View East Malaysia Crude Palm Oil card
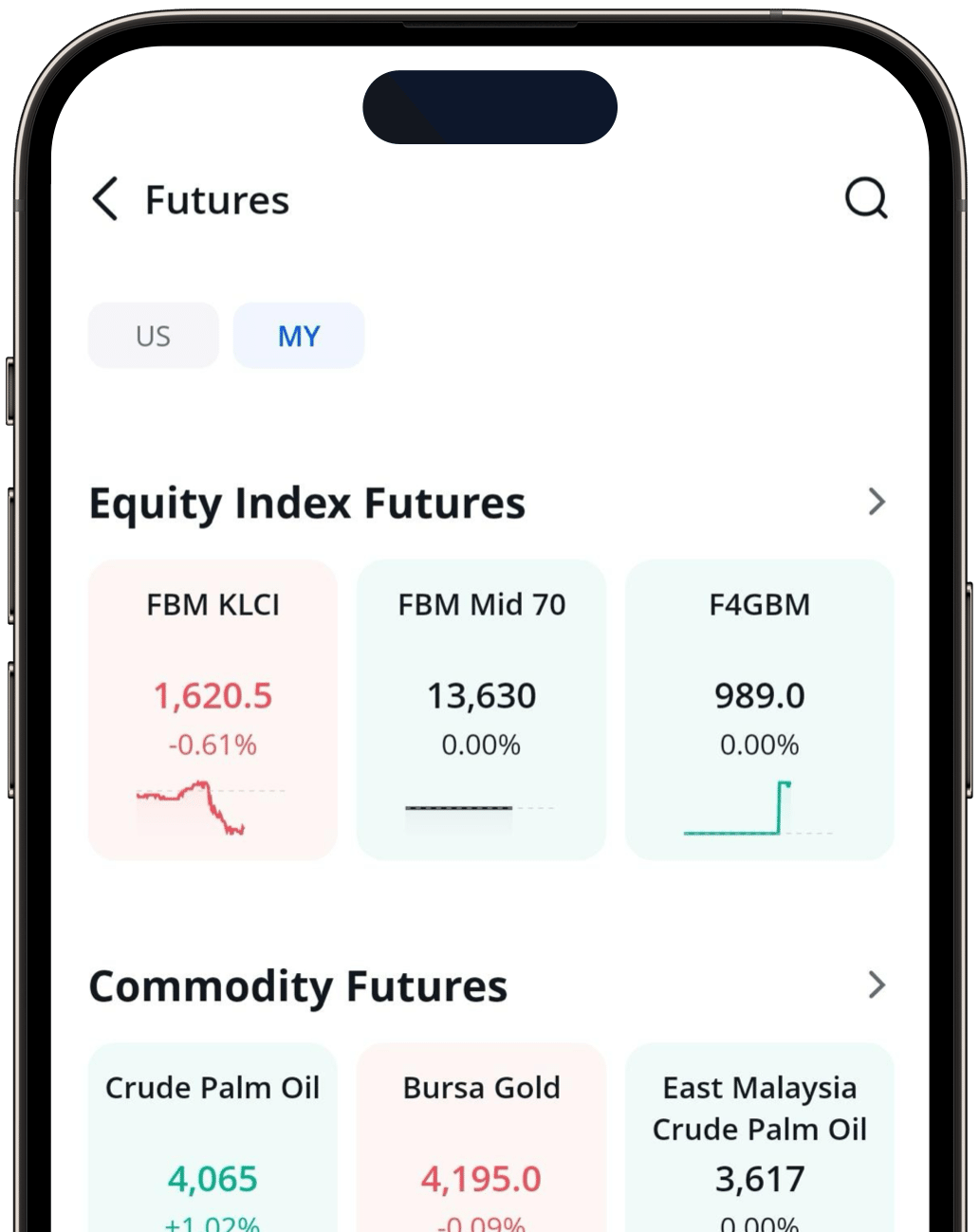The width and height of the screenshot is (979, 1232). (759, 1138)
